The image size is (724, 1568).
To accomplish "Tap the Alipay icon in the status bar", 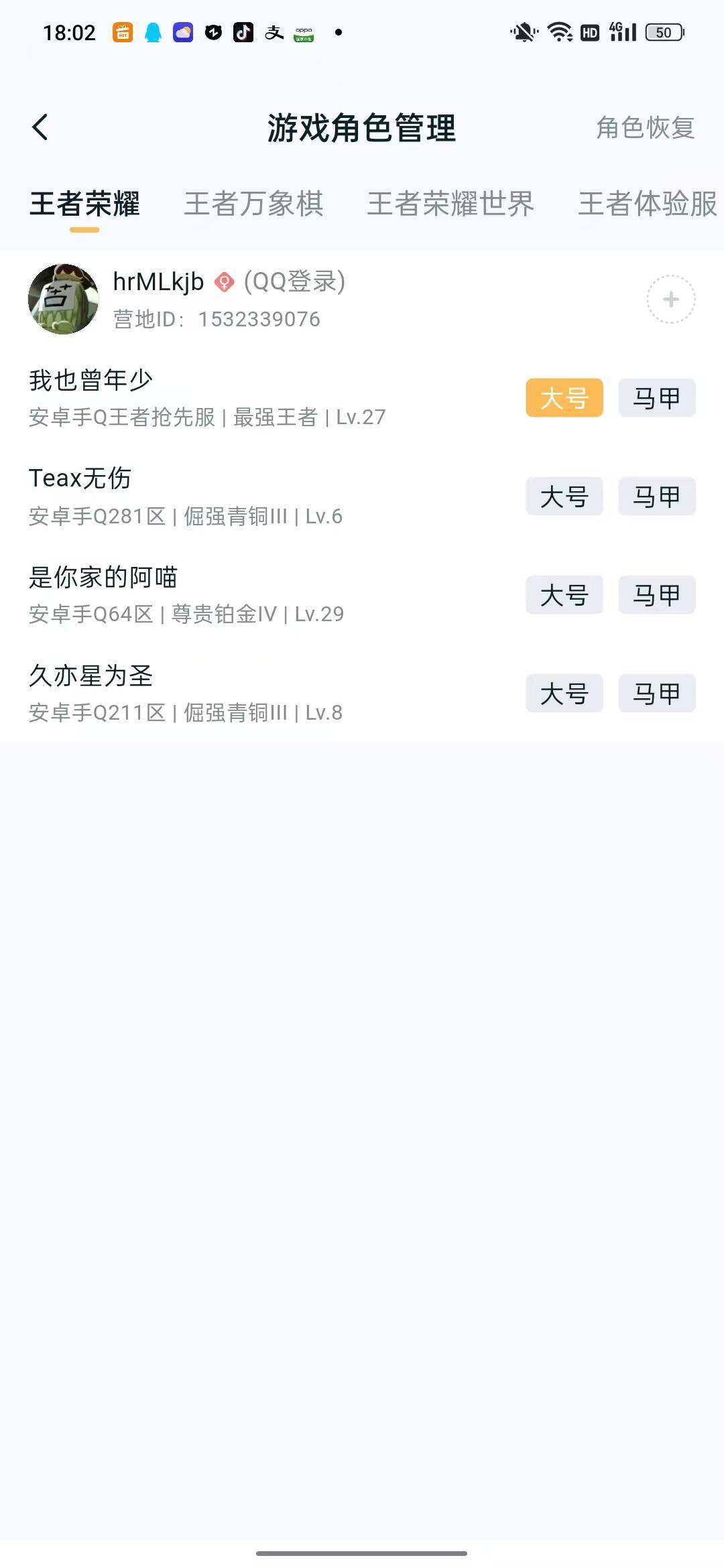I will coord(274,30).
